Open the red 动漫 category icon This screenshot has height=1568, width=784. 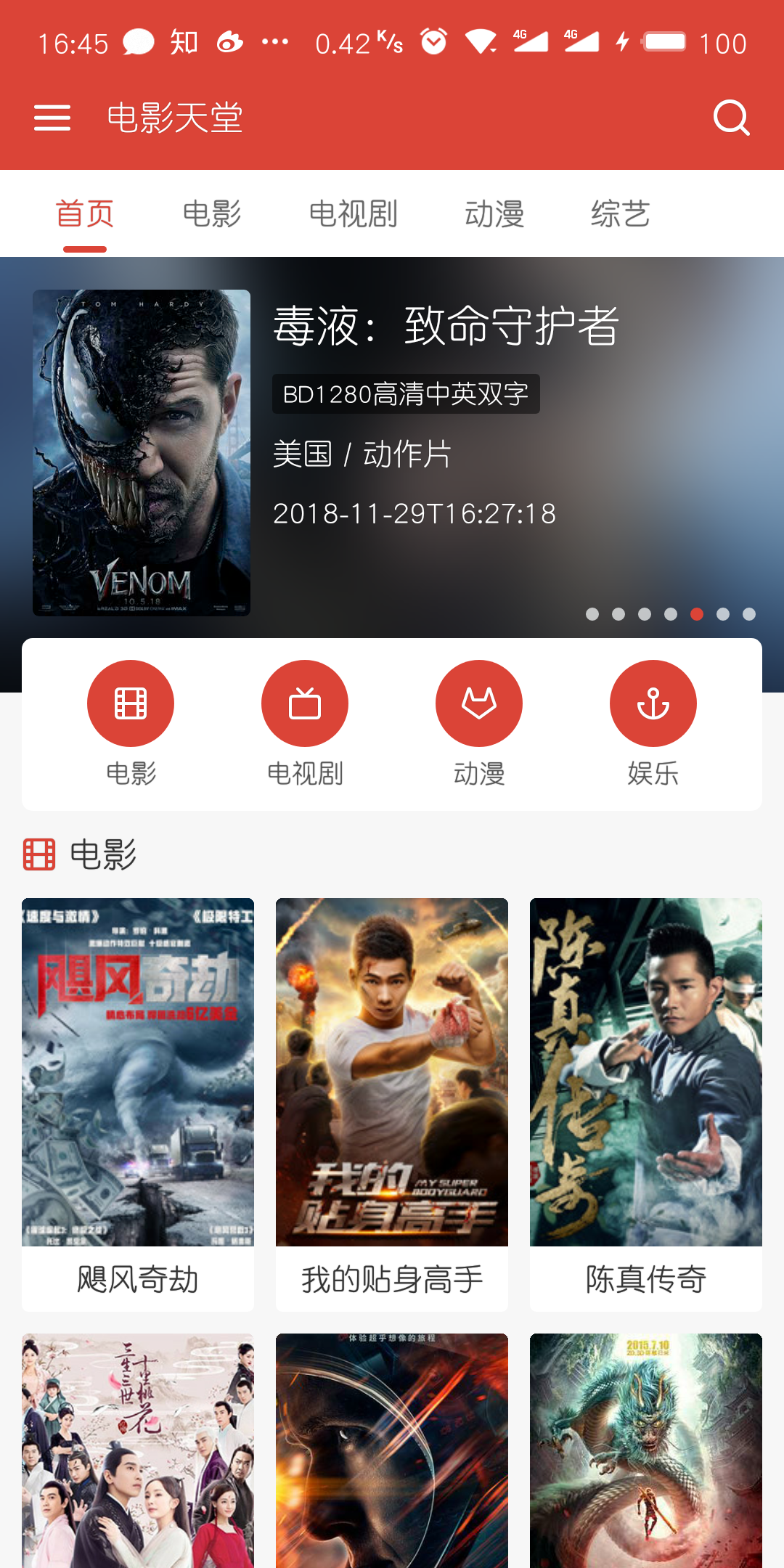[479, 703]
